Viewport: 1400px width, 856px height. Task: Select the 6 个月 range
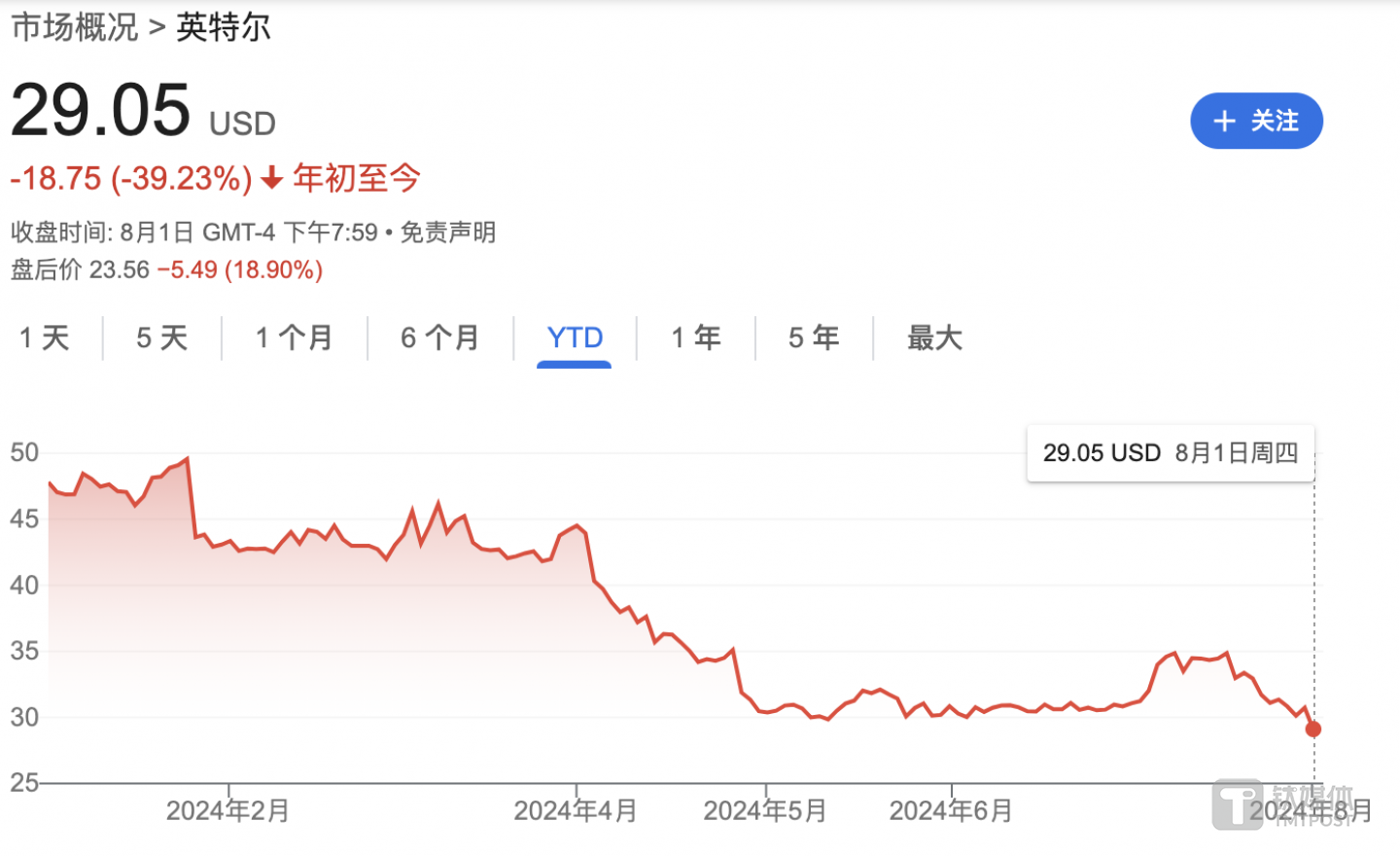click(x=439, y=338)
